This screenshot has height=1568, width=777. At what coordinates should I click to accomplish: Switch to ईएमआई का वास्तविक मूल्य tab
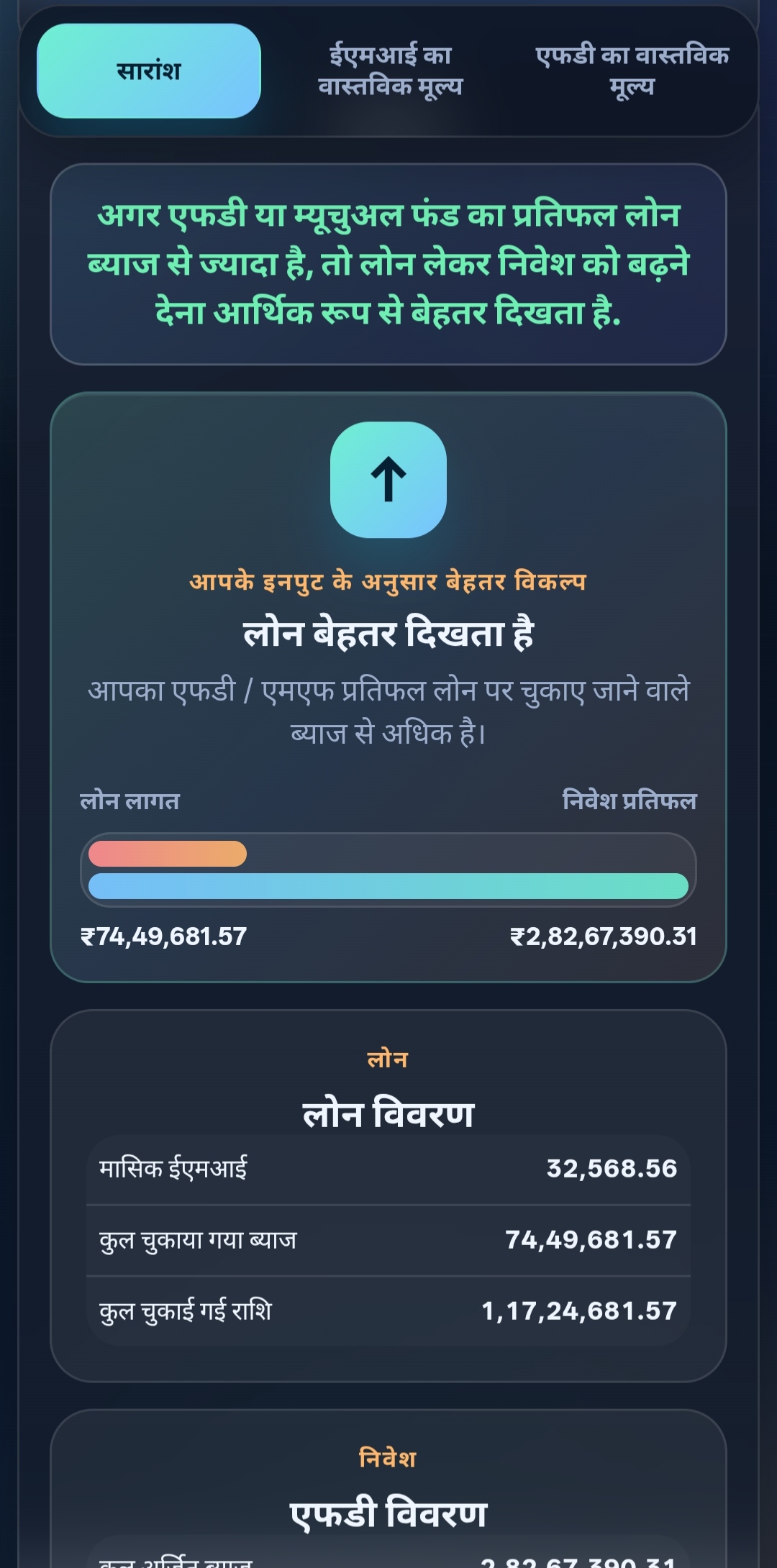[x=391, y=70]
